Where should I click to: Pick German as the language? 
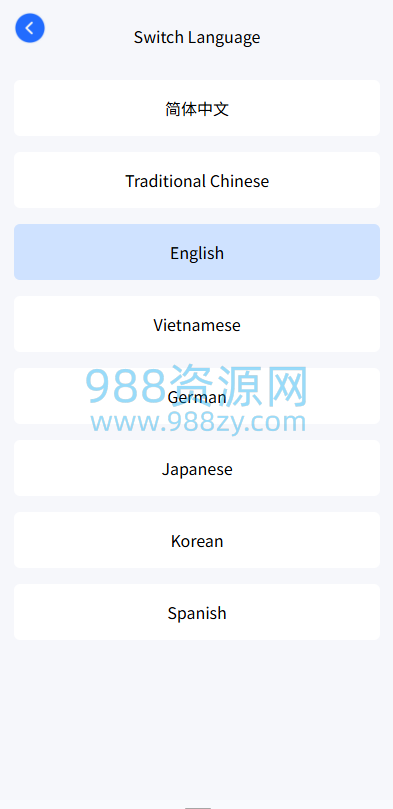pyautogui.click(x=197, y=396)
